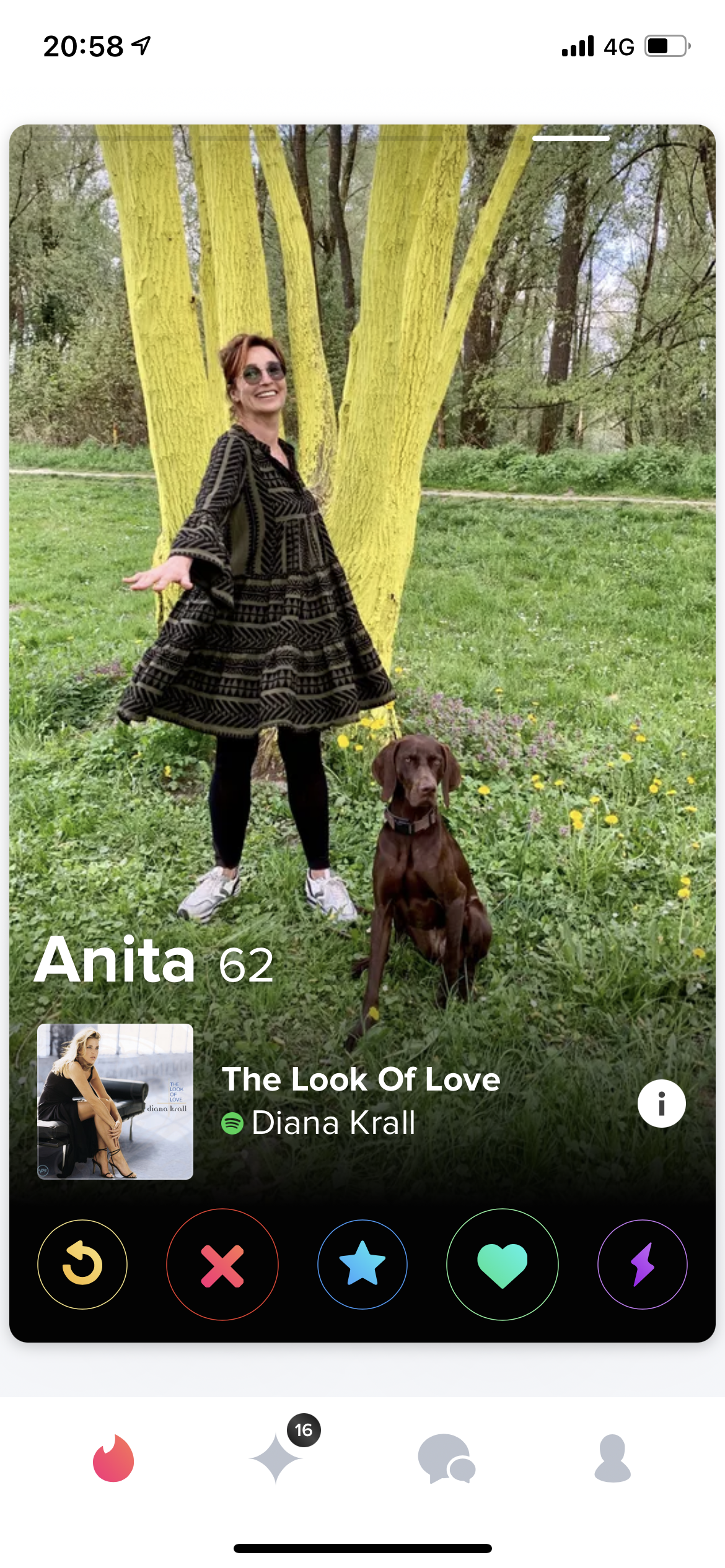Open my profile tab

coord(612,1458)
